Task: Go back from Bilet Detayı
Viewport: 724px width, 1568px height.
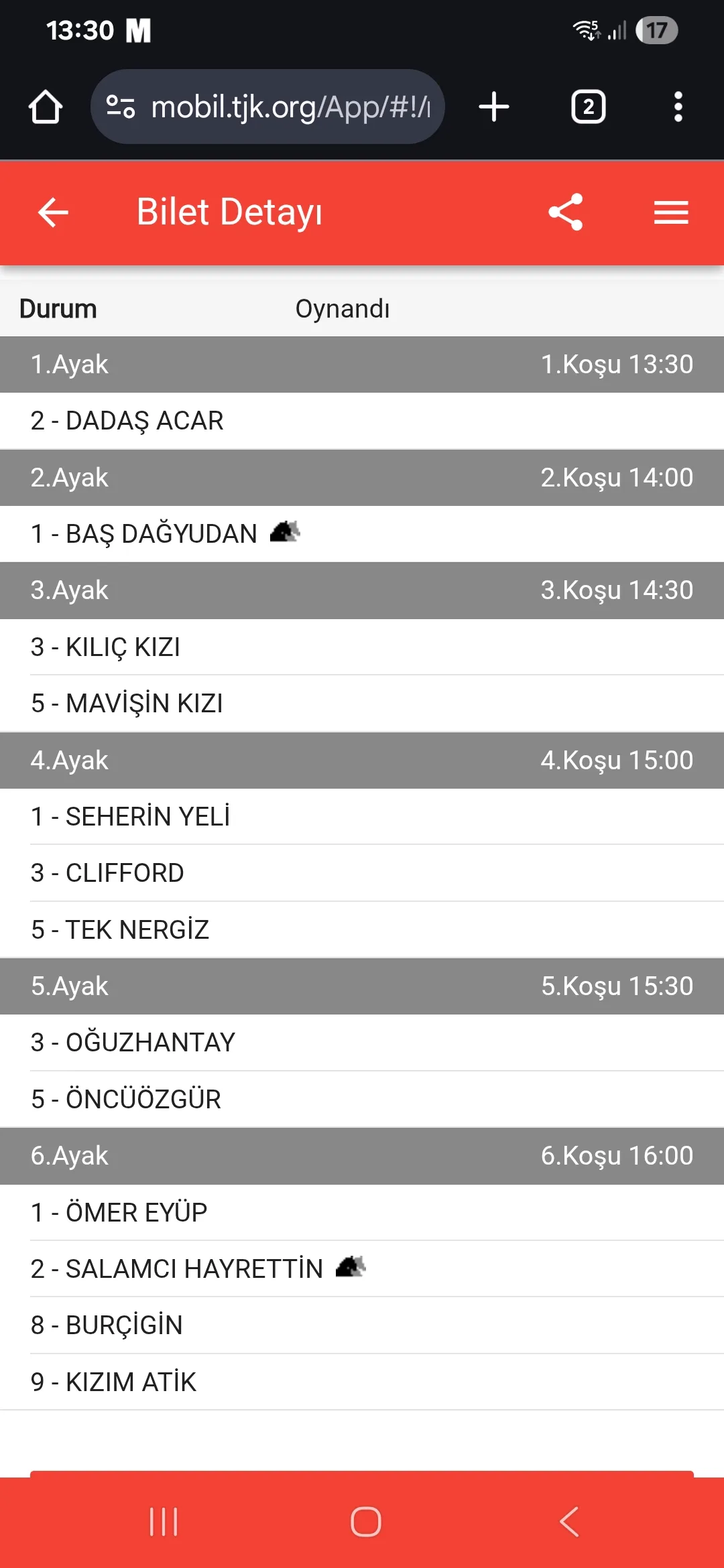Action: [53, 213]
